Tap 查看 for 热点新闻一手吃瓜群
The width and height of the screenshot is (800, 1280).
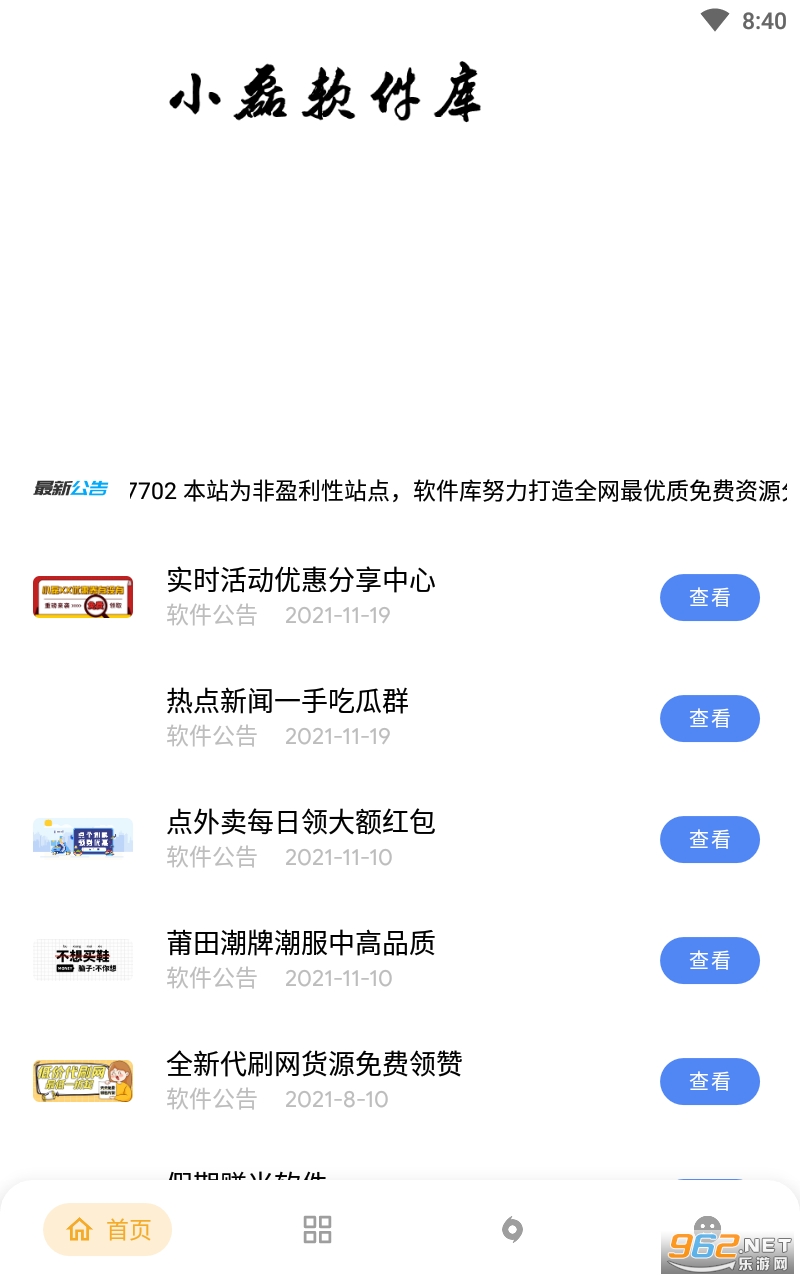coord(709,719)
